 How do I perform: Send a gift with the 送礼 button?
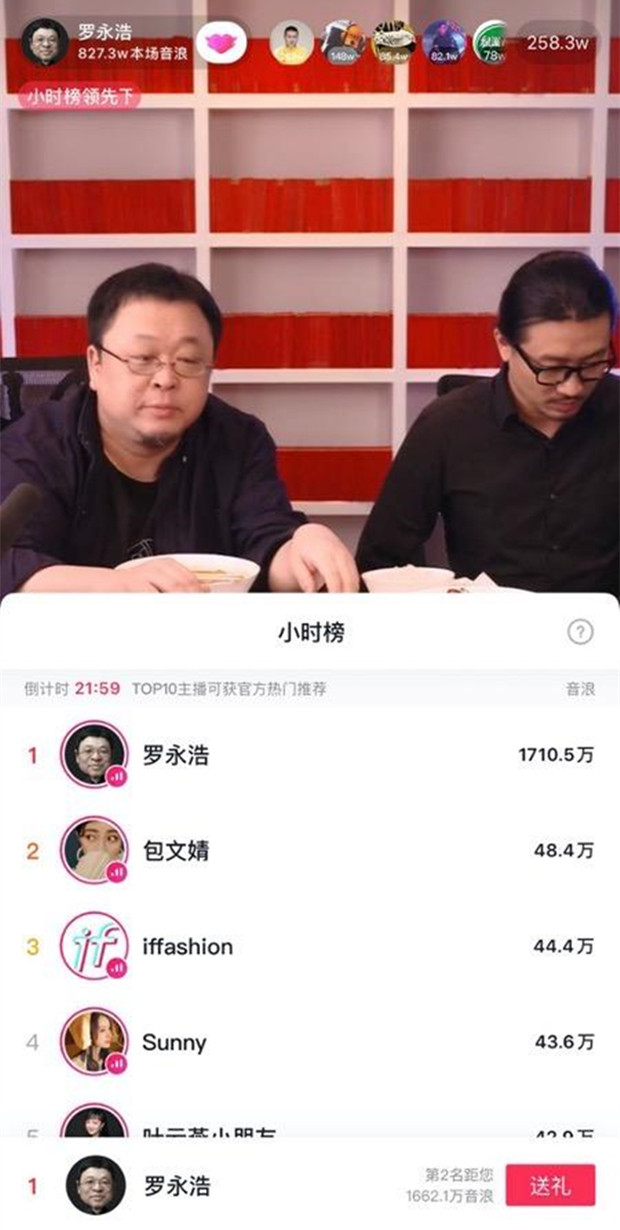[x=550, y=1186]
